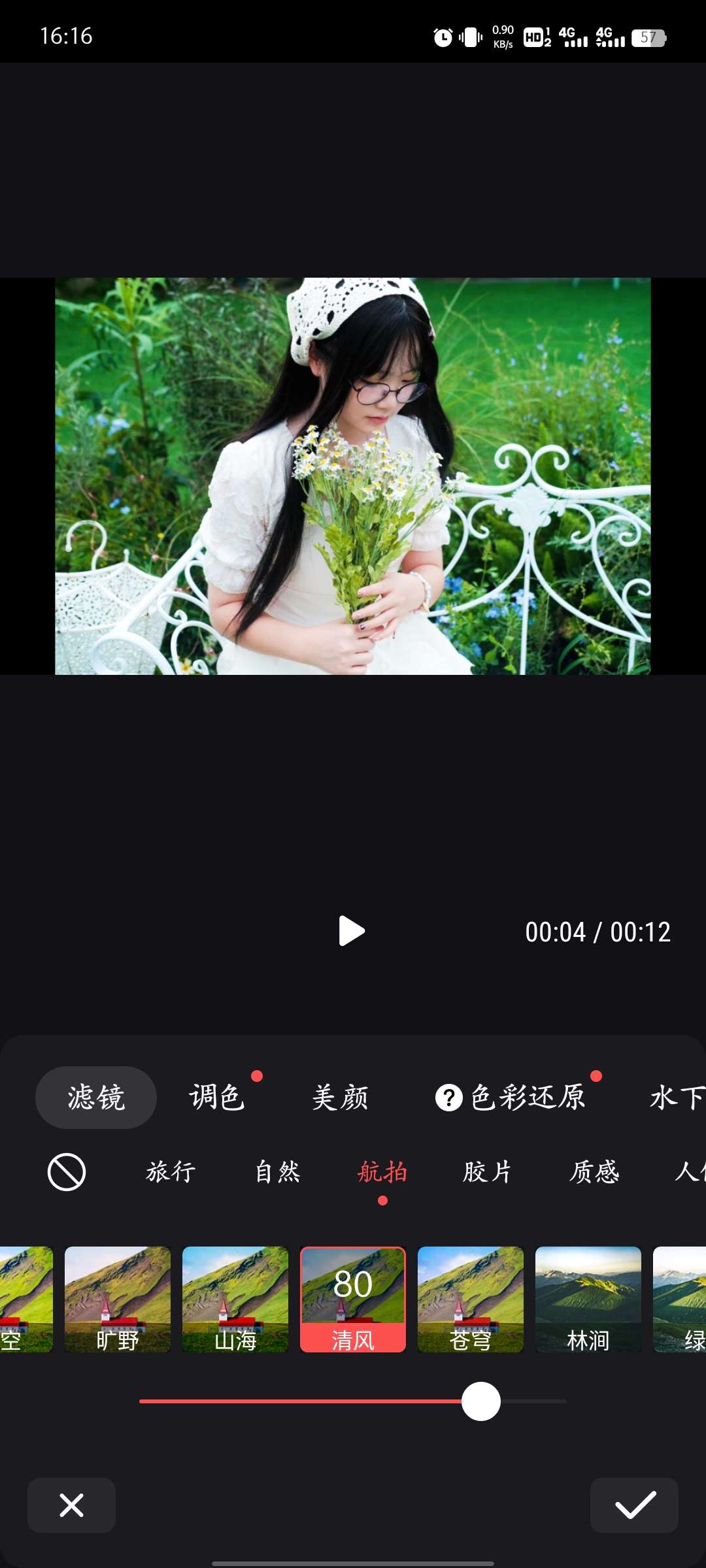Switch to the 调色 tab
This screenshot has width=706, height=1568.
217,1098
